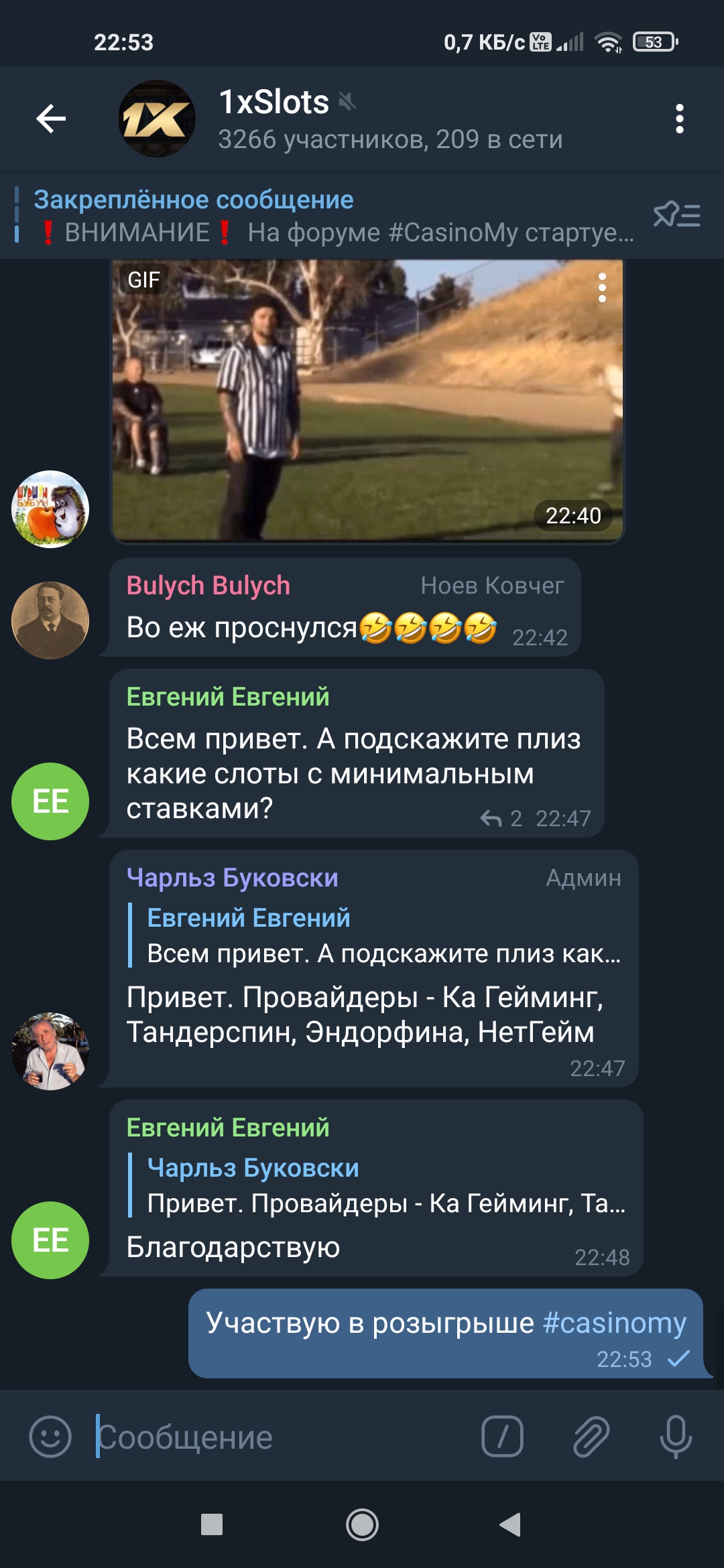Open the chat options three-dot menu
The height and width of the screenshot is (1568, 724).
tap(681, 119)
